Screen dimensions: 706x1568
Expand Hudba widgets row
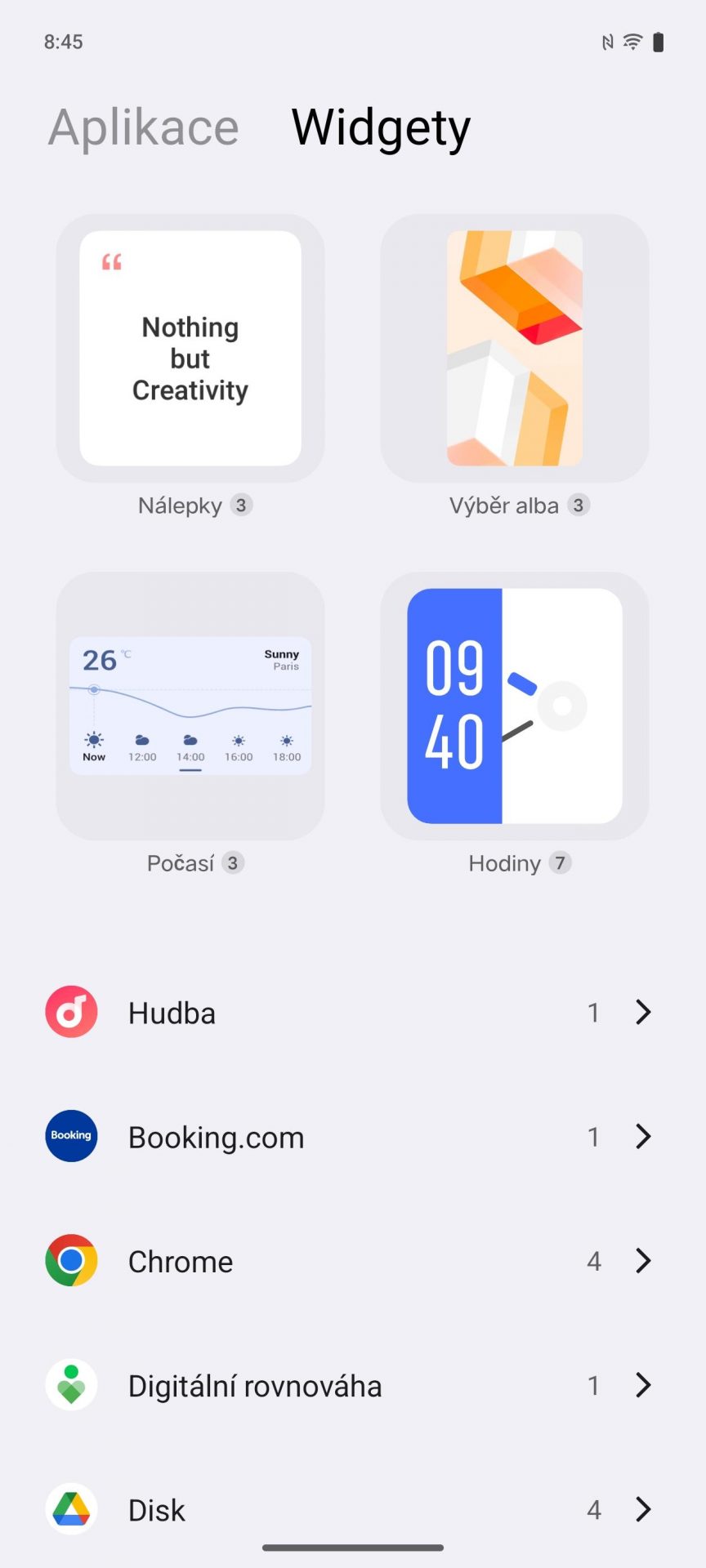[353, 1013]
